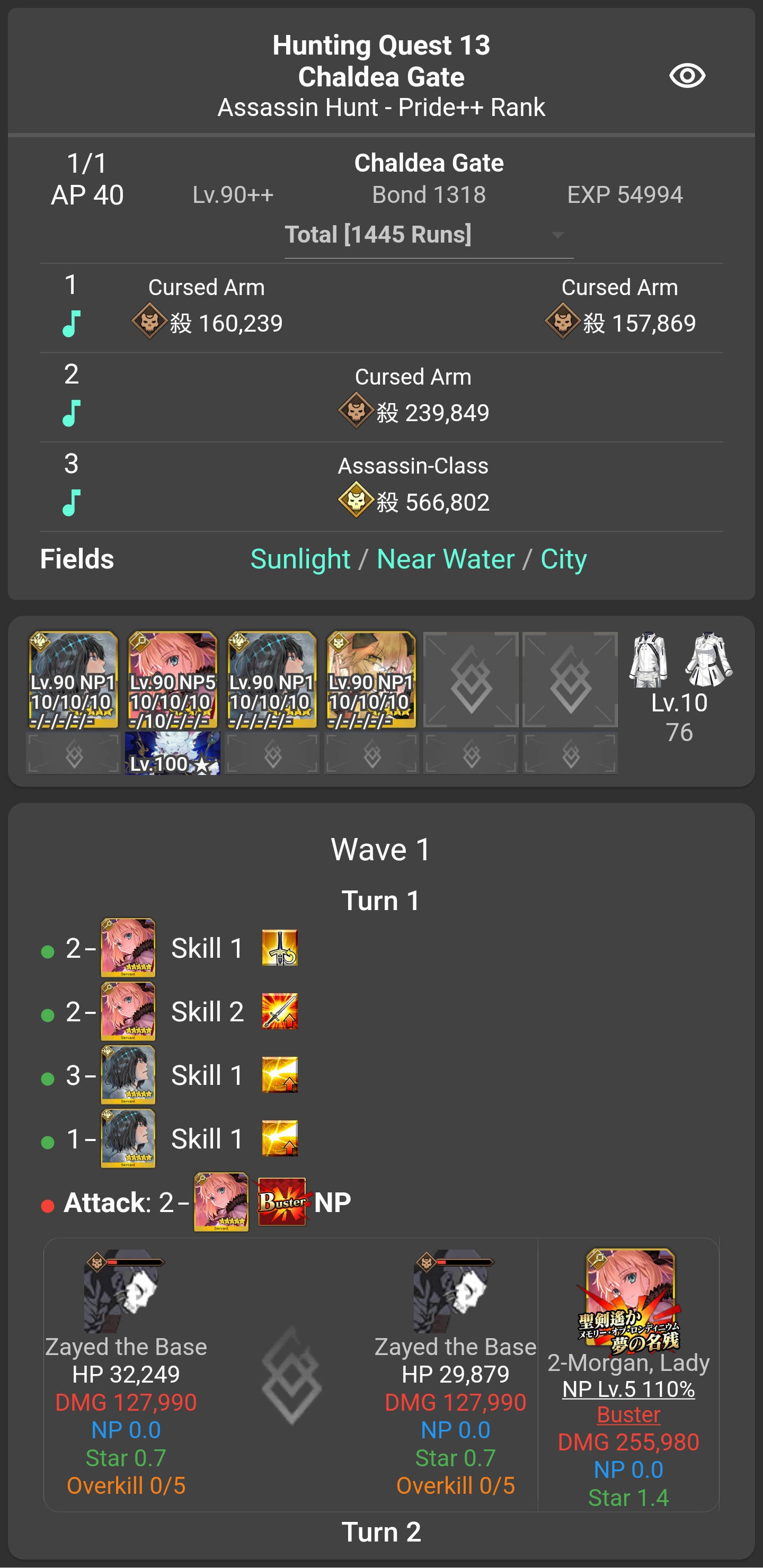Viewport: 763px width, 1568px height.
Task: Open the Lv.90 NP5 servant card
Action: [172, 680]
